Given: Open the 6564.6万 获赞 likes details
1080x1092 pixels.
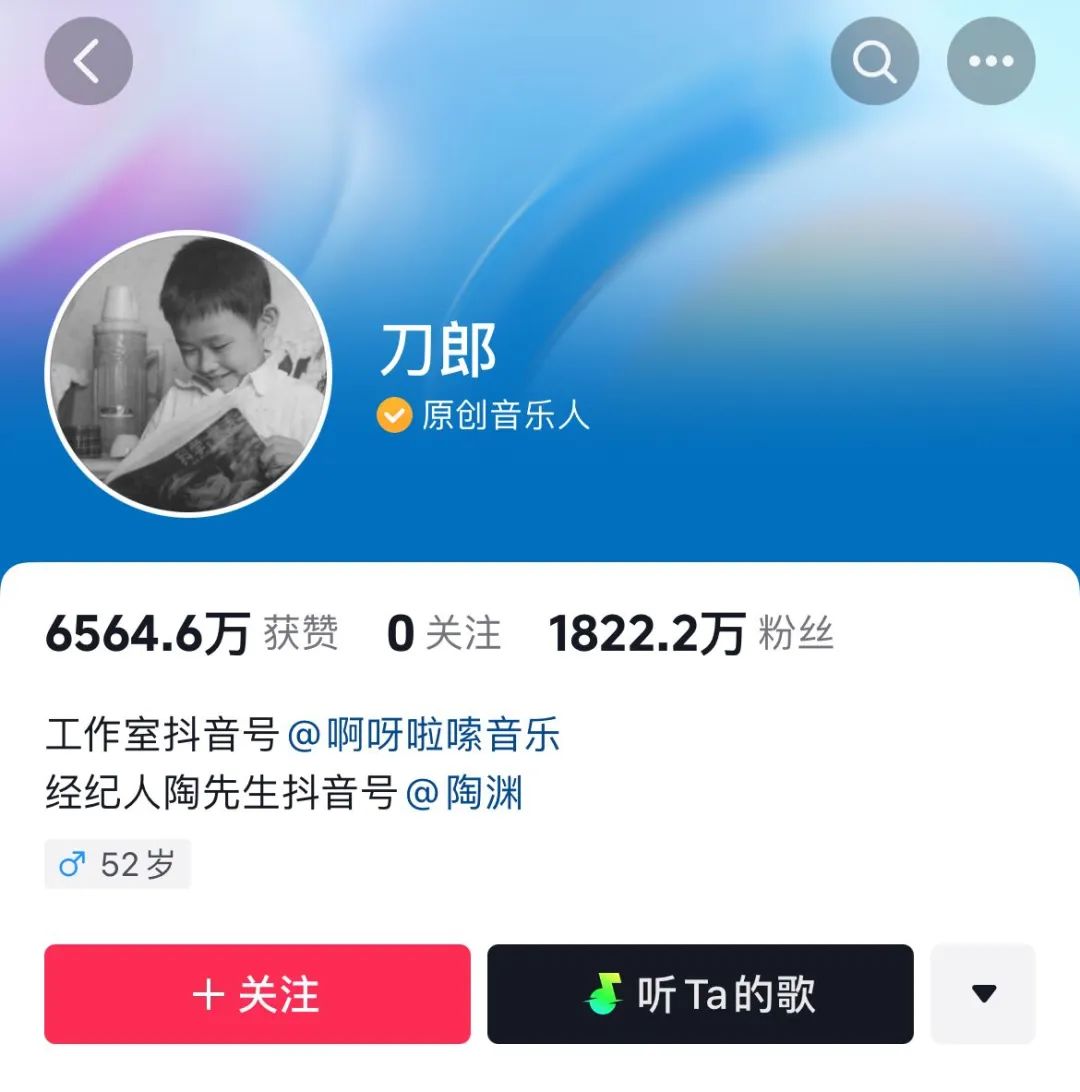Looking at the screenshot, I should (x=190, y=634).
